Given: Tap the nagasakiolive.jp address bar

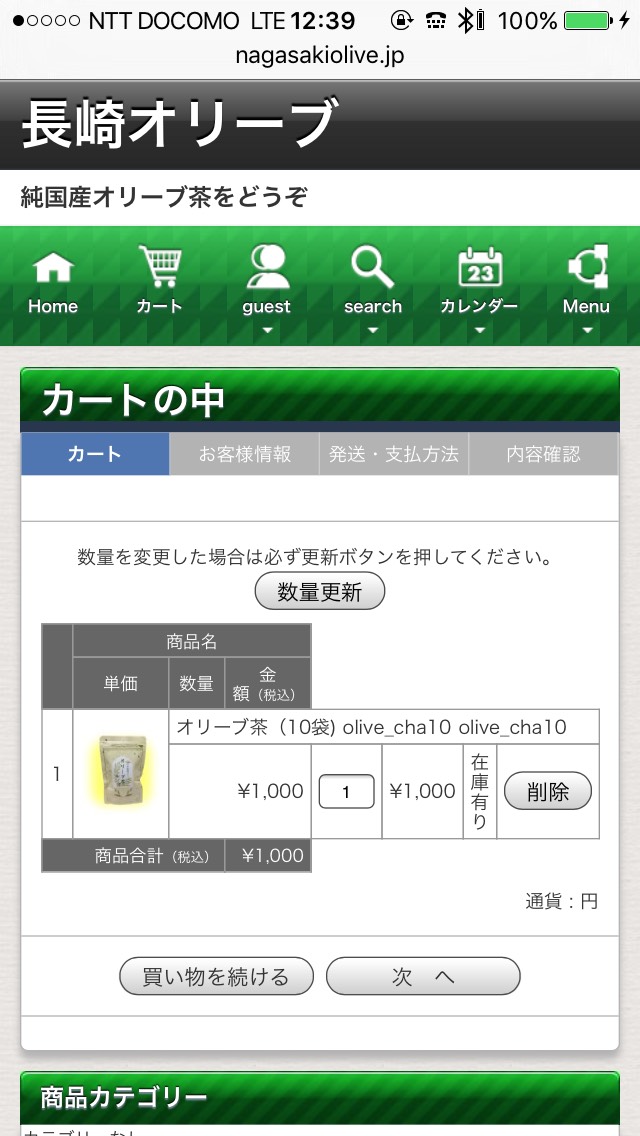Looking at the screenshot, I should [320, 56].
